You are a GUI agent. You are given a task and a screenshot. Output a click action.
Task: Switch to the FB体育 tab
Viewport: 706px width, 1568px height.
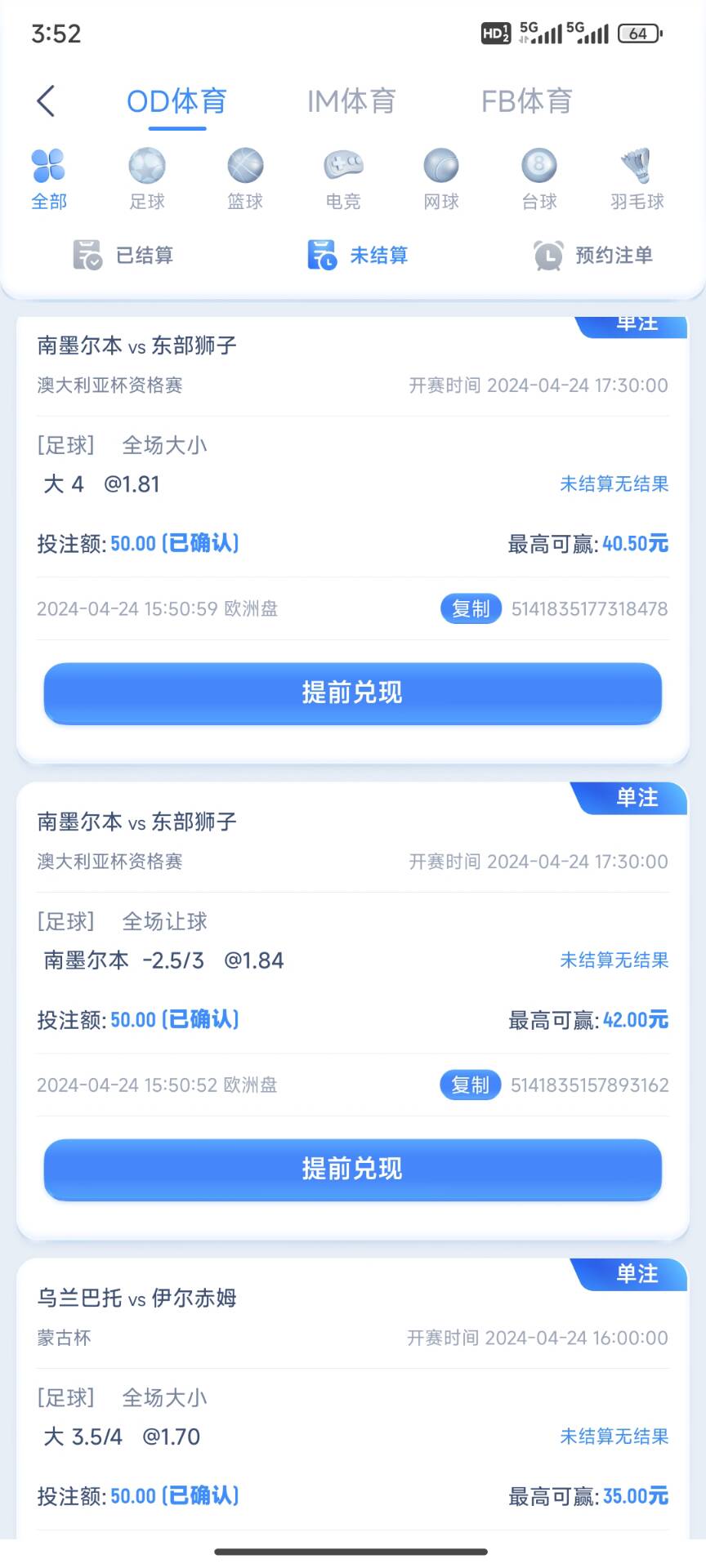tap(526, 101)
